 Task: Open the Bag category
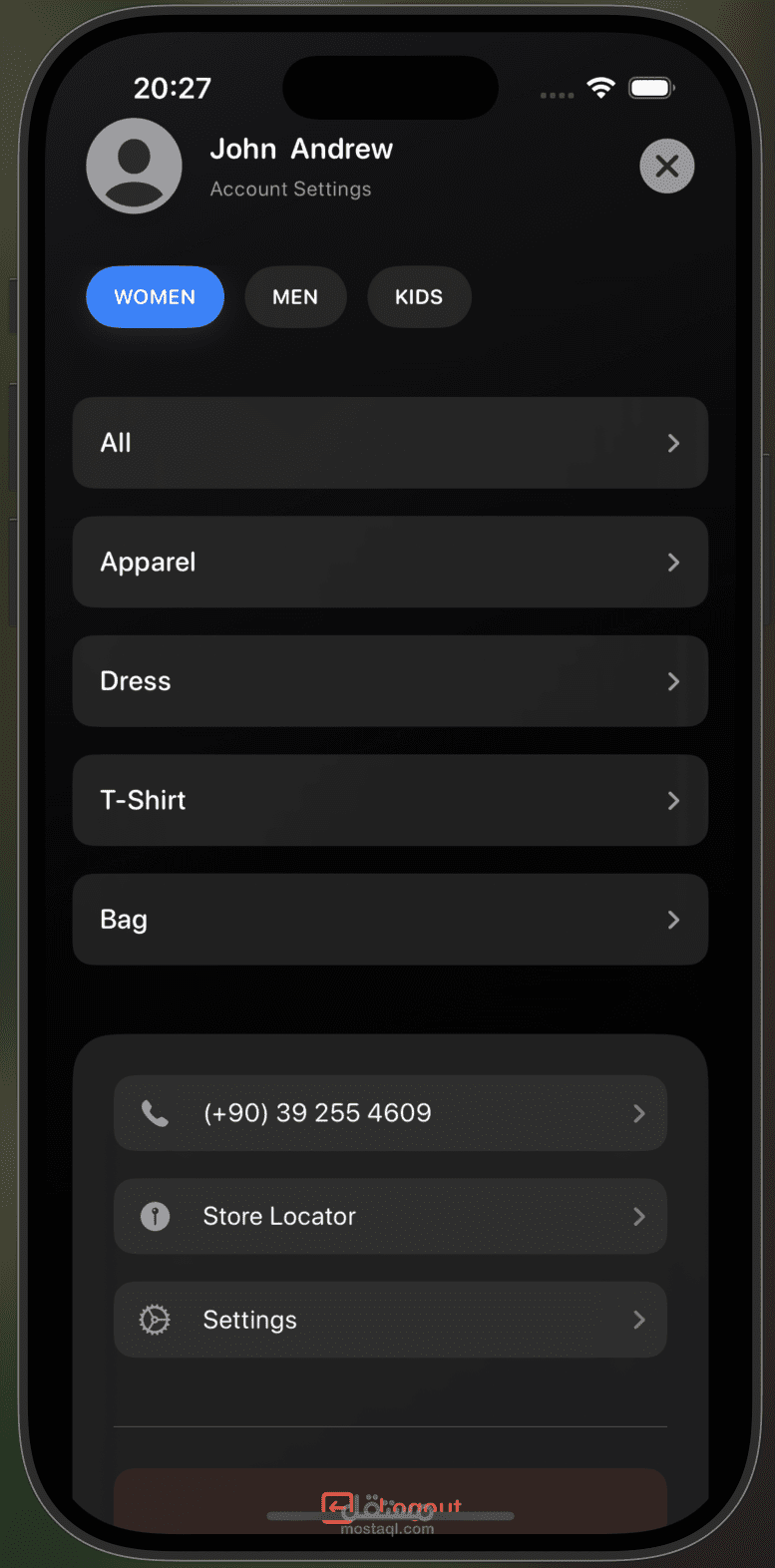tap(390, 920)
